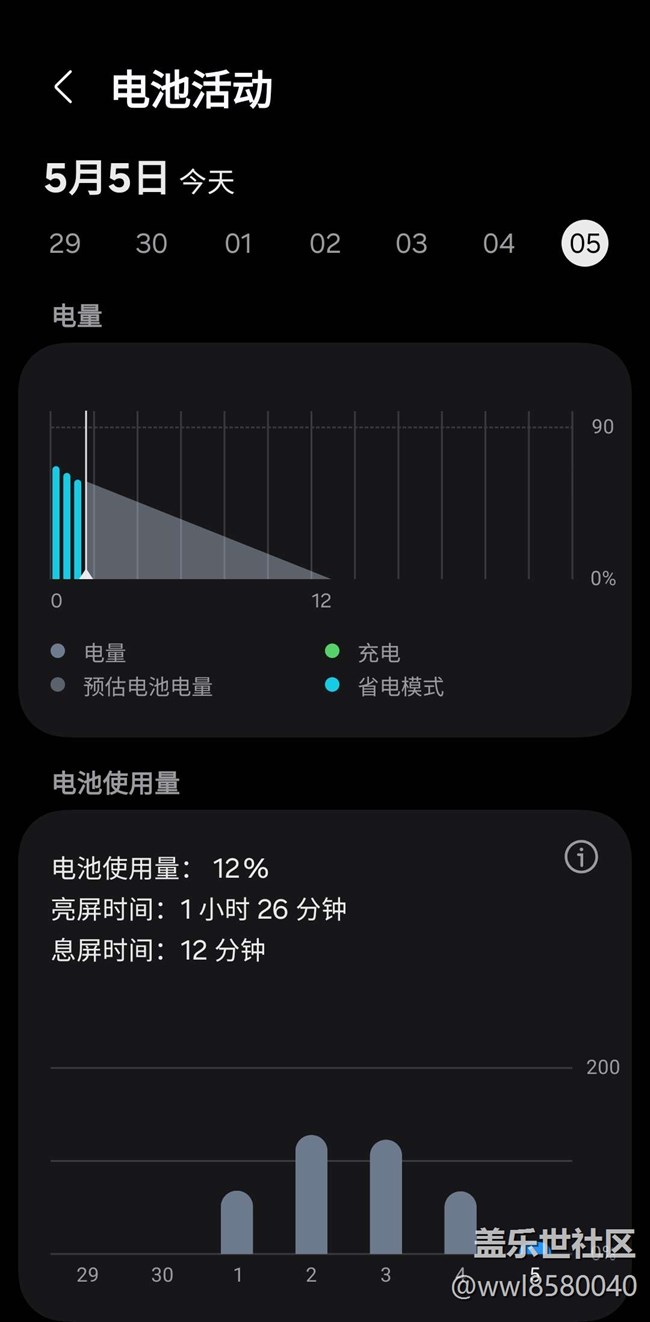
Task: Go back from battery activity page
Action: (x=63, y=88)
